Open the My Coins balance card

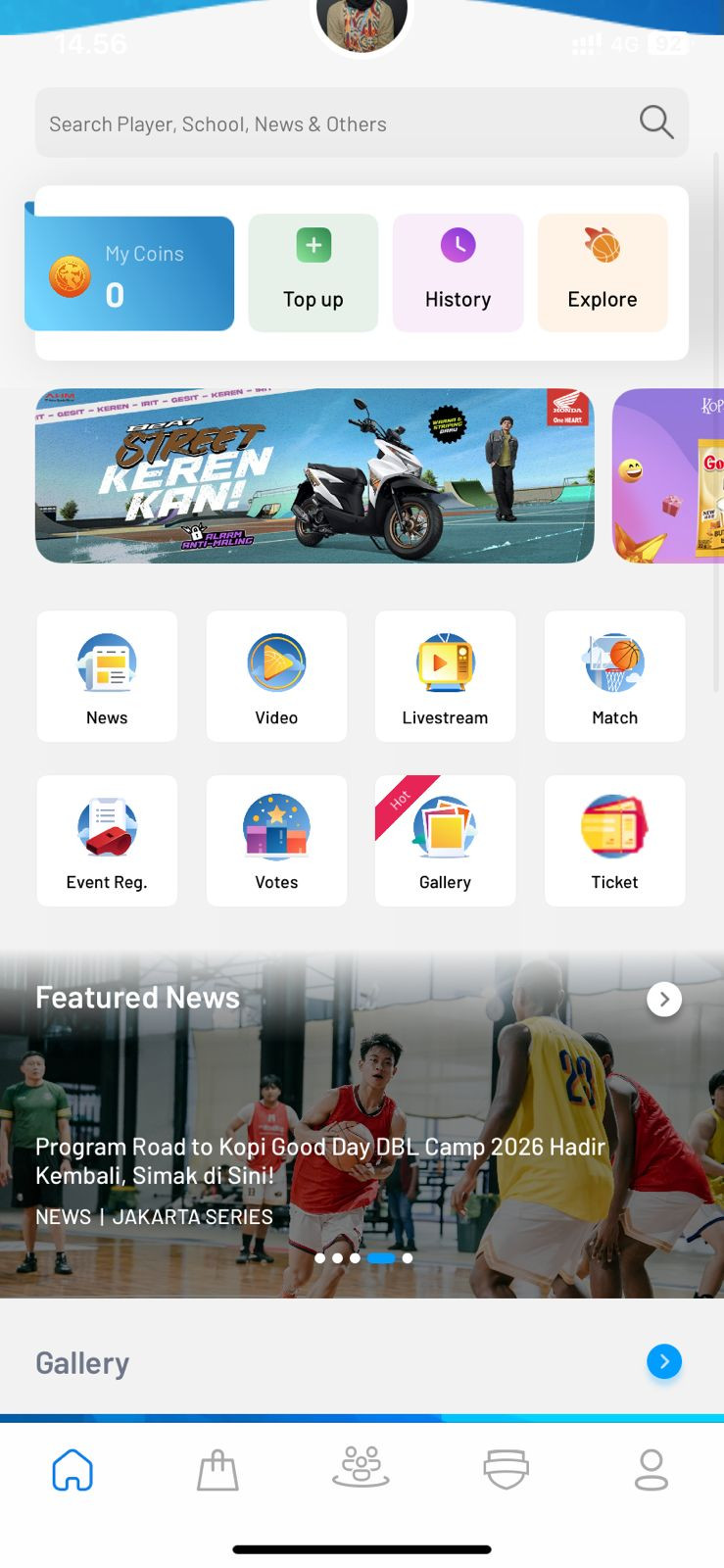[x=129, y=273]
